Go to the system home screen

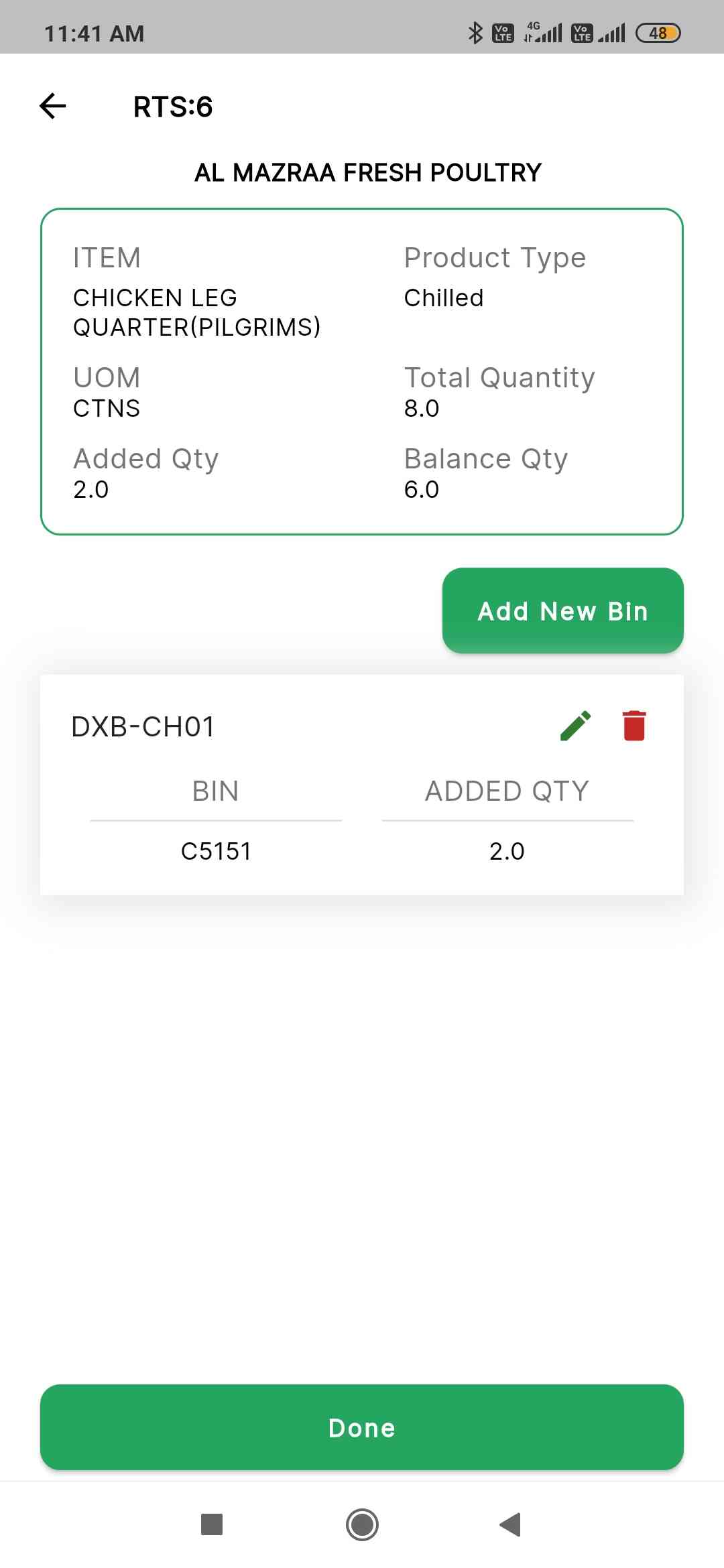pyautogui.click(x=362, y=1525)
